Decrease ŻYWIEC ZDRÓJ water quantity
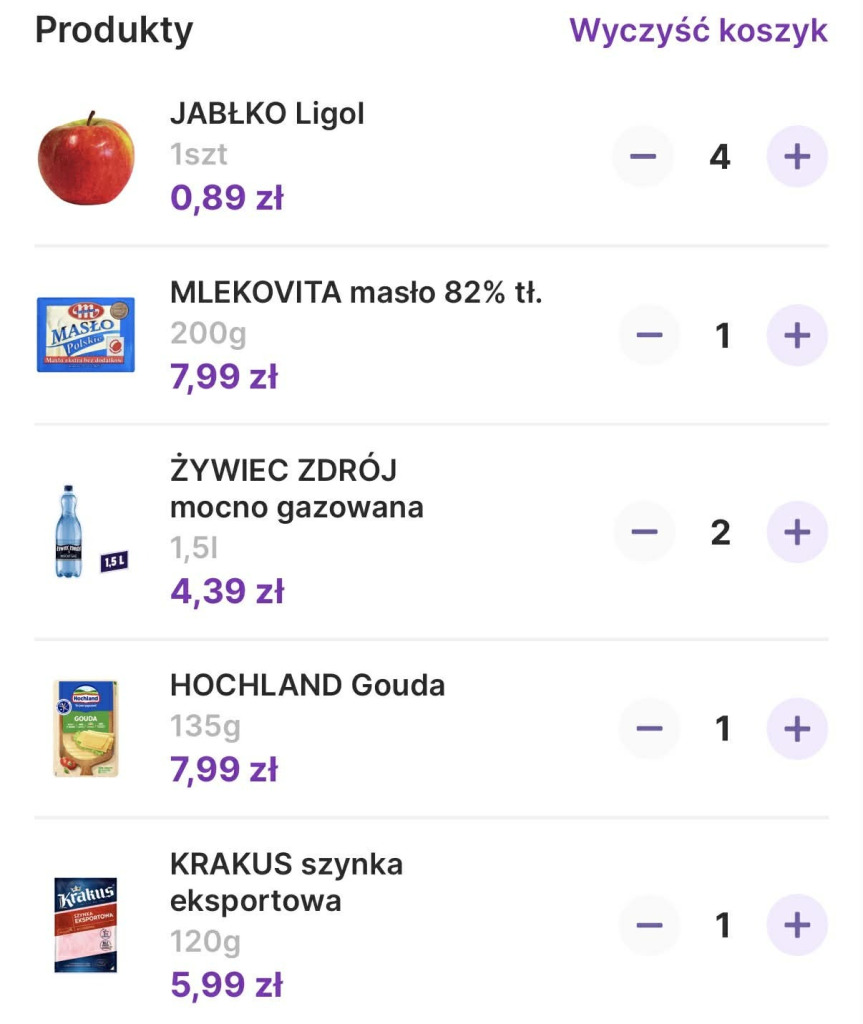Image resolution: width=863 pixels, height=1024 pixels. pos(645,532)
